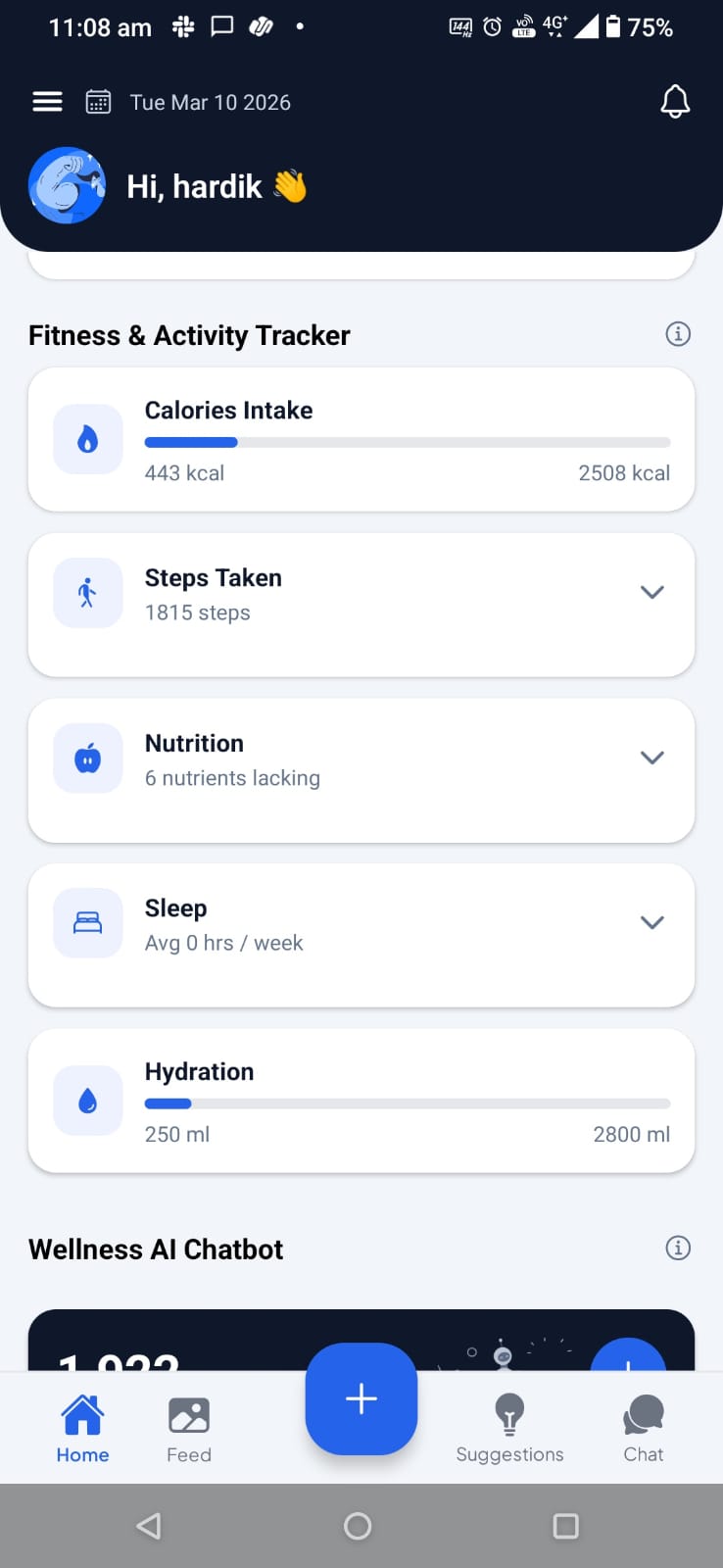This screenshot has height=1568, width=723.
Task: Switch to the Chat tab
Action: 644,1429
